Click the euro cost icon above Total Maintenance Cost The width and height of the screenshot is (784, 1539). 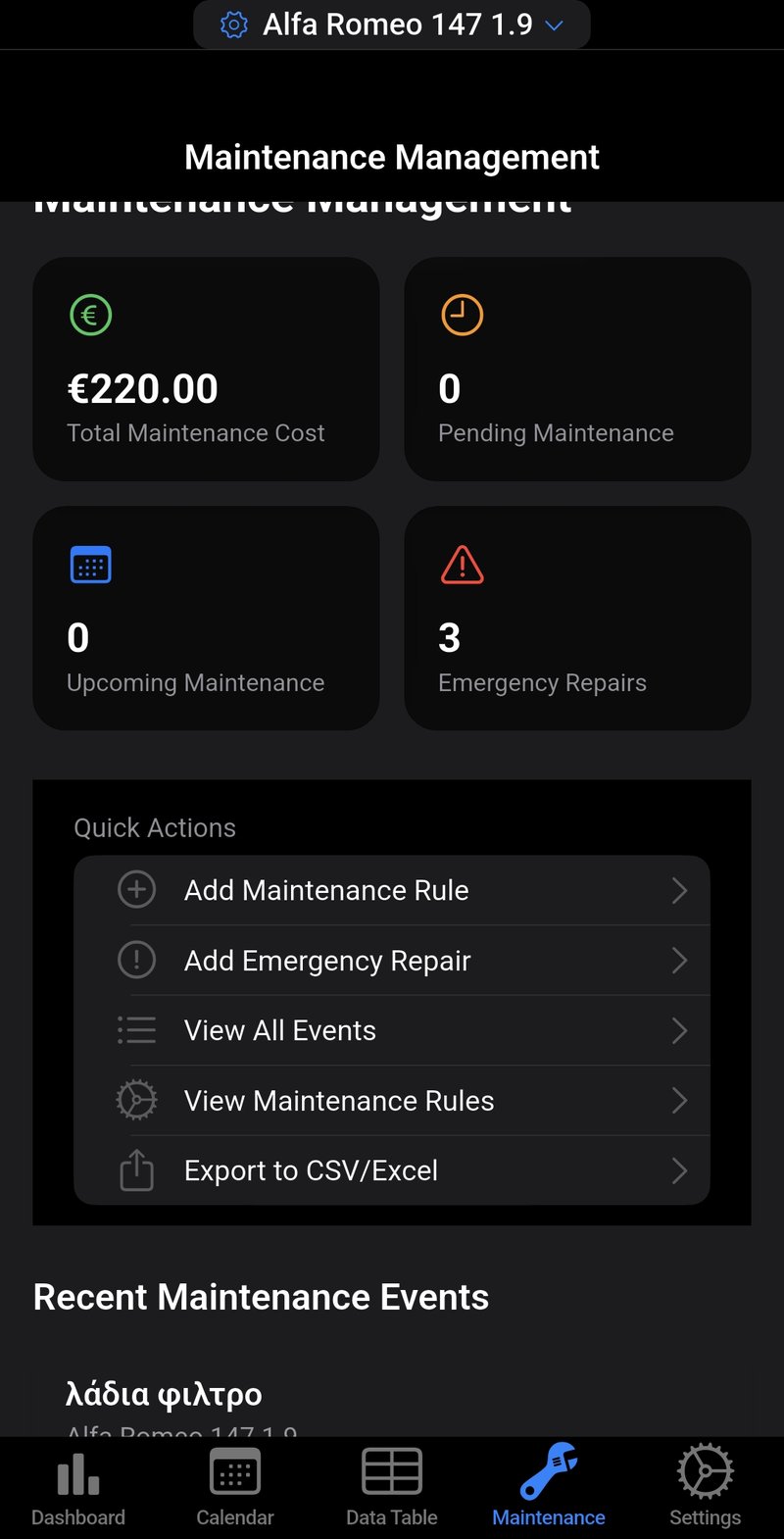90,315
